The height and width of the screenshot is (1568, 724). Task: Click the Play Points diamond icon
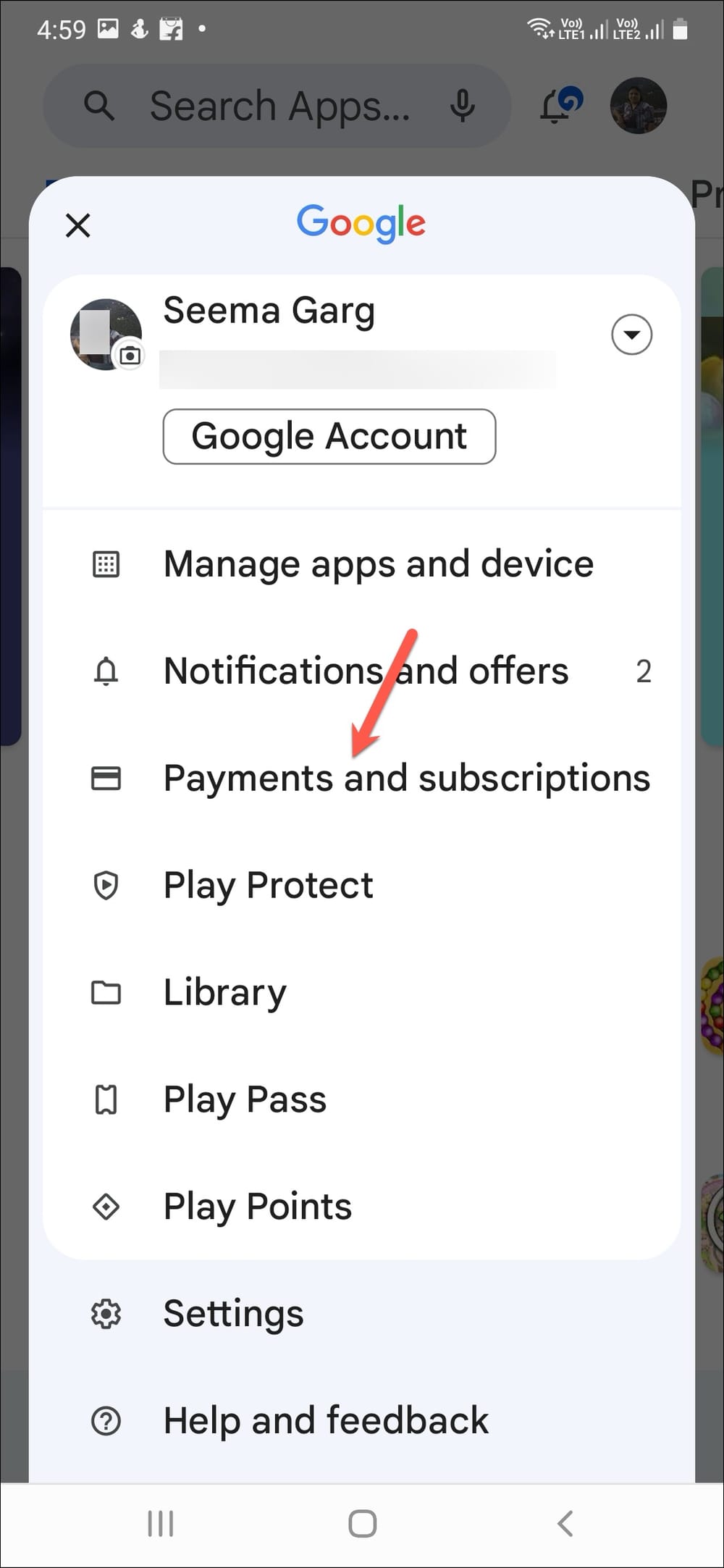click(x=106, y=1206)
